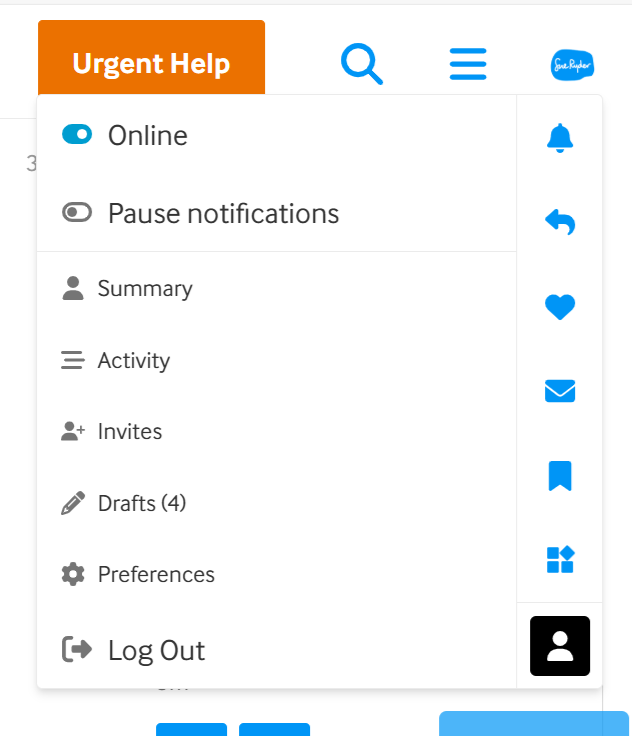Select the profile person tab
Viewport: 632px width, 736px height.
tap(560, 646)
